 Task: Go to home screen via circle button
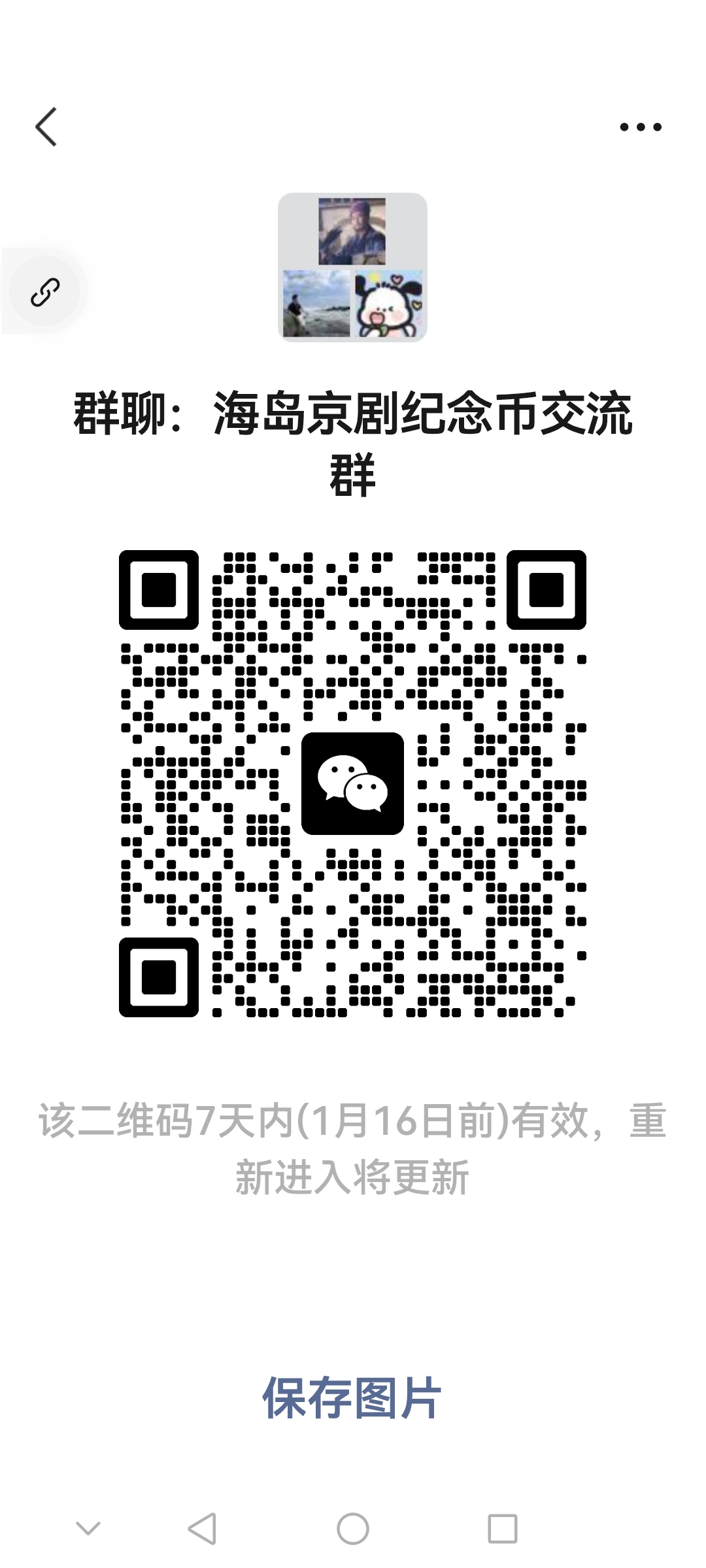click(353, 1529)
